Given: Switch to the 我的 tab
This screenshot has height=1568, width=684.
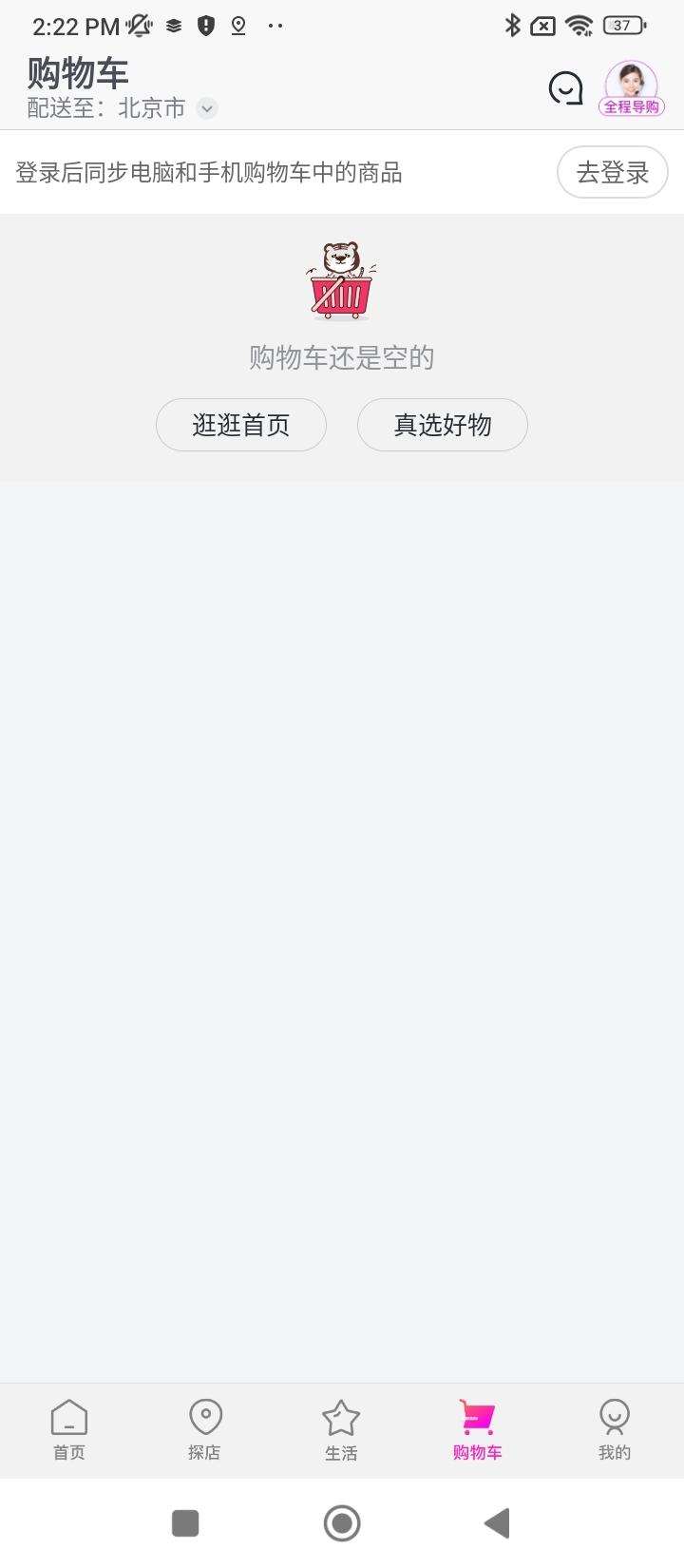Looking at the screenshot, I should tap(615, 1429).
